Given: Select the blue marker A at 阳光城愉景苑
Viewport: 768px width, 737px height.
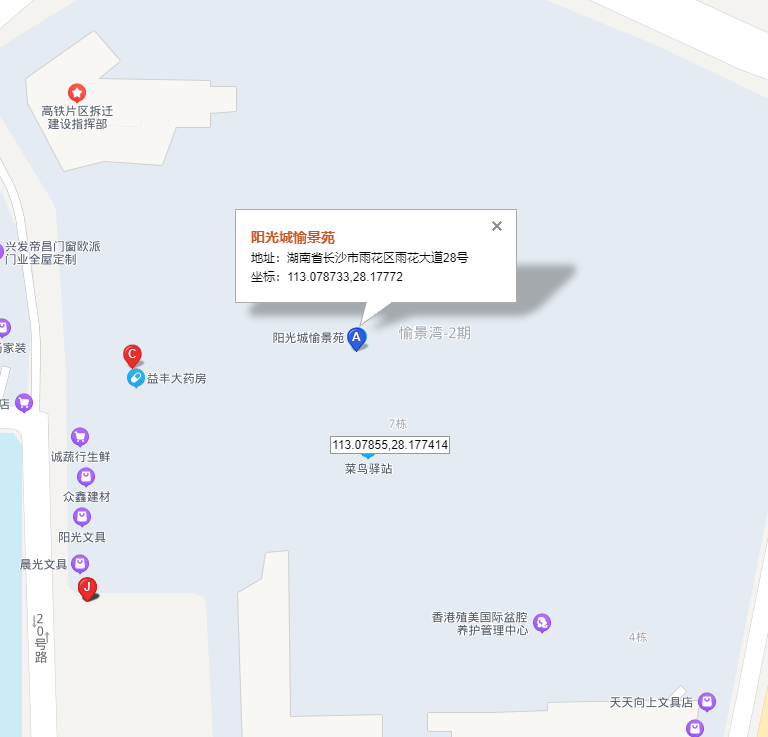Looking at the screenshot, I should [x=356, y=339].
